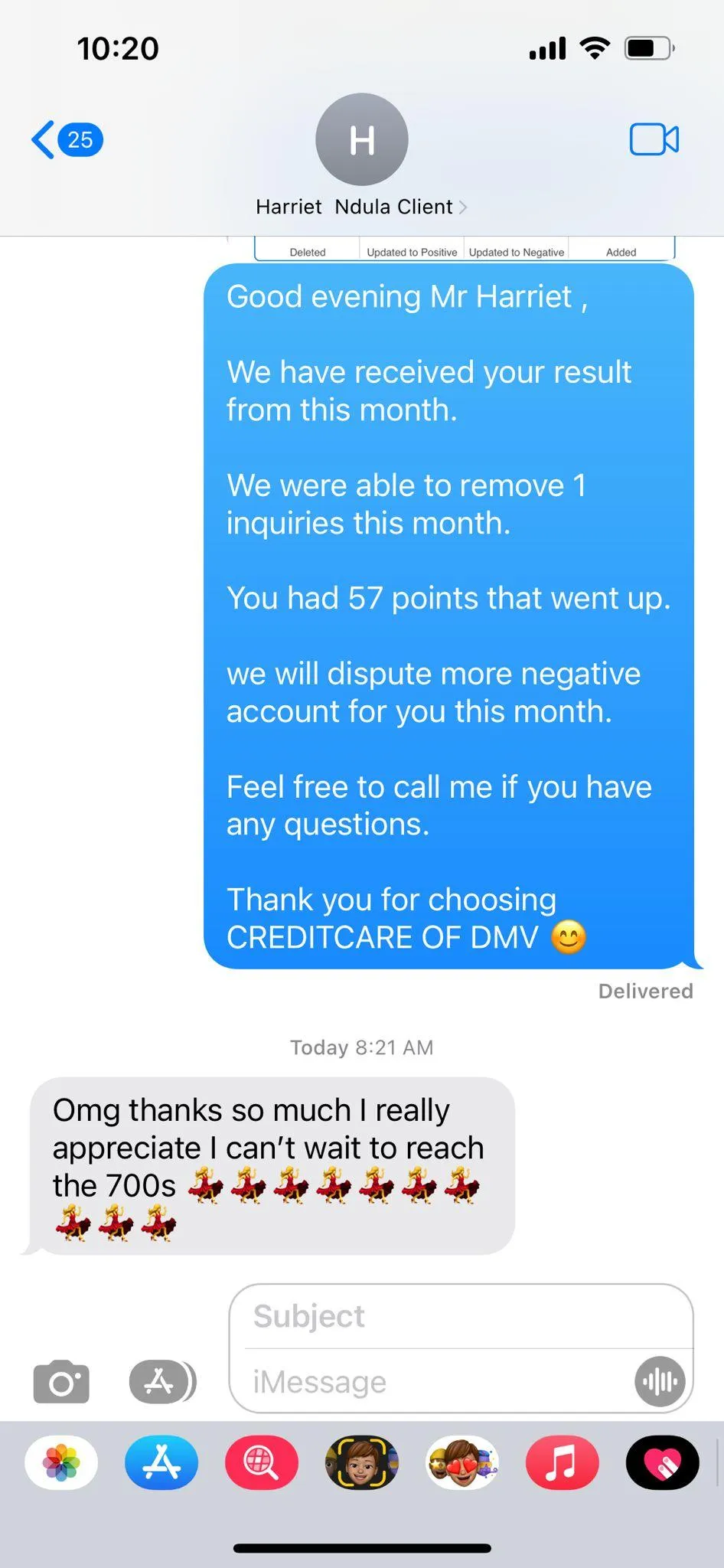Screen dimensions: 724x1568
Task: Toggle the iMessage apps drawer button
Action: point(162,1381)
